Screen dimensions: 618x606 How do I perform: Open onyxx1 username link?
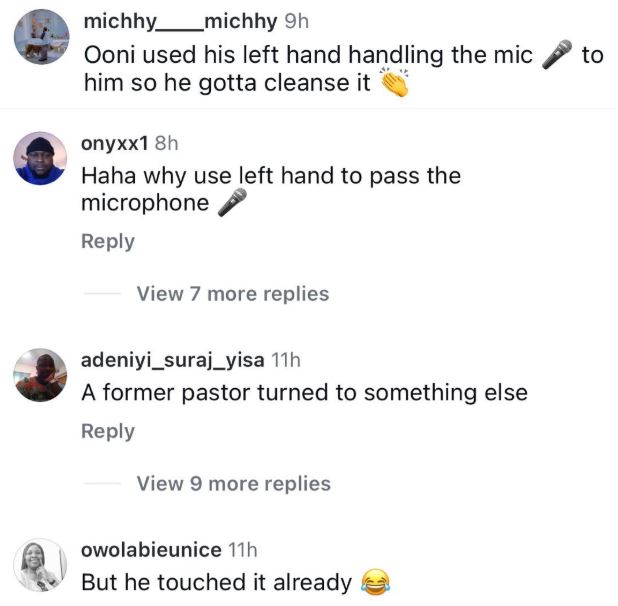pyautogui.click(x=115, y=143)
